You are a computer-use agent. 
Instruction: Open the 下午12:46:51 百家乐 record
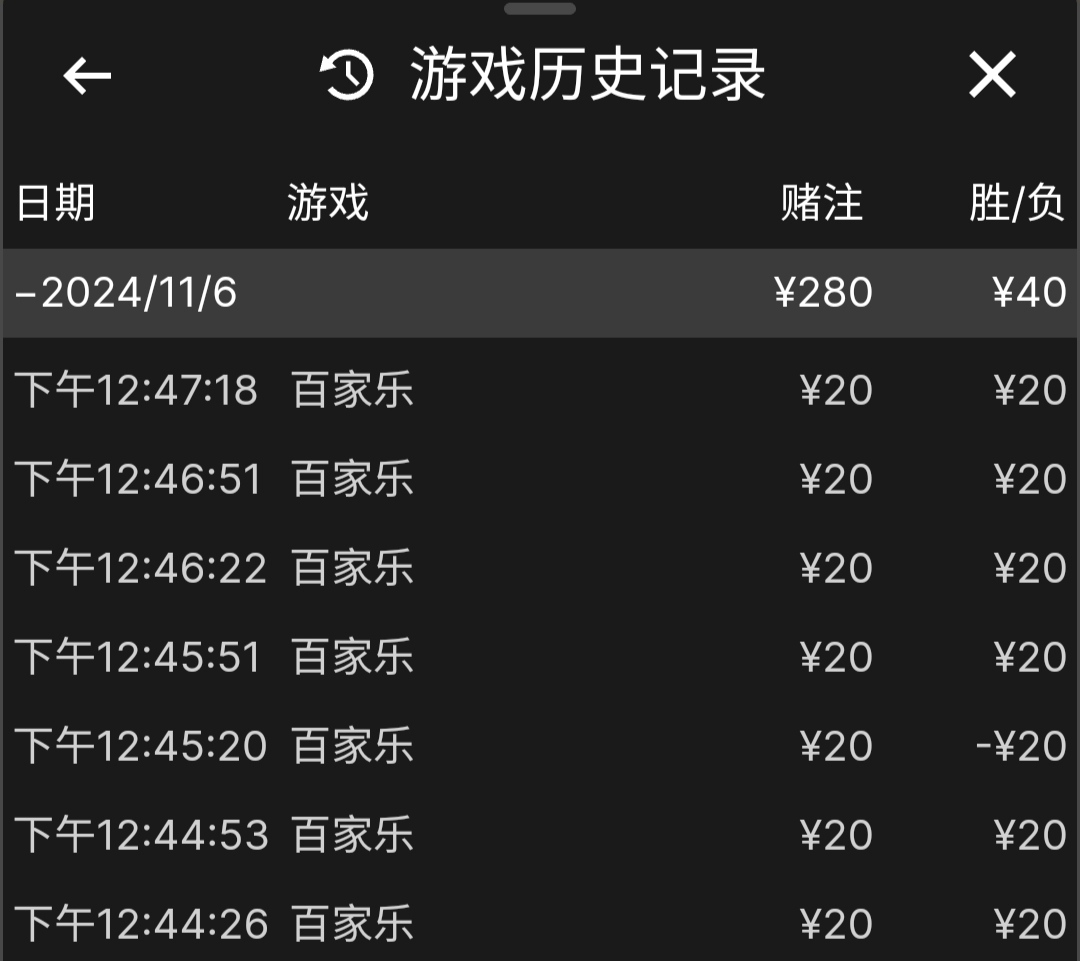(540, 479)
